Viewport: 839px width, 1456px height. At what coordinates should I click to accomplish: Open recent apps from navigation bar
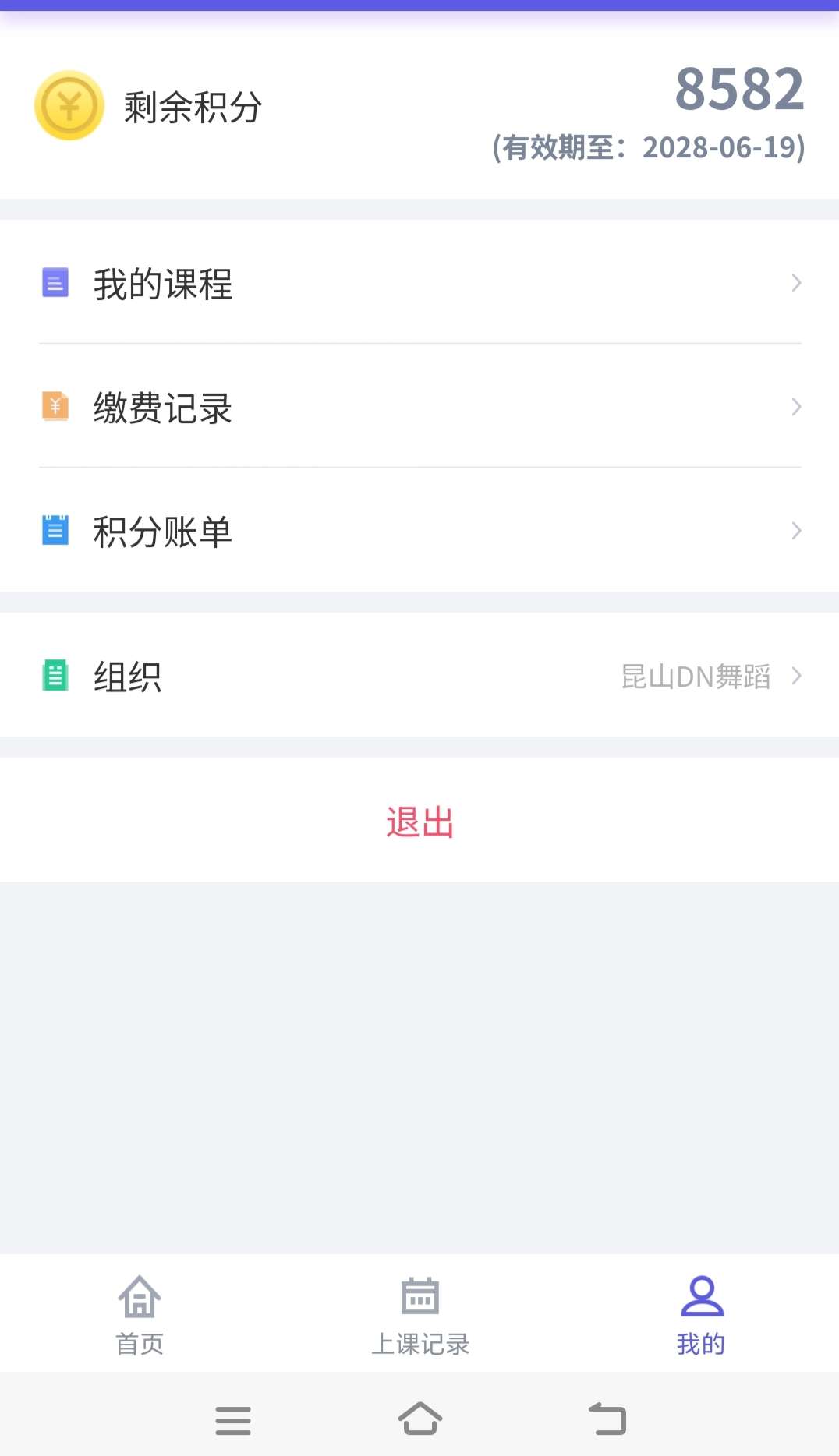tap(232, 1419)
